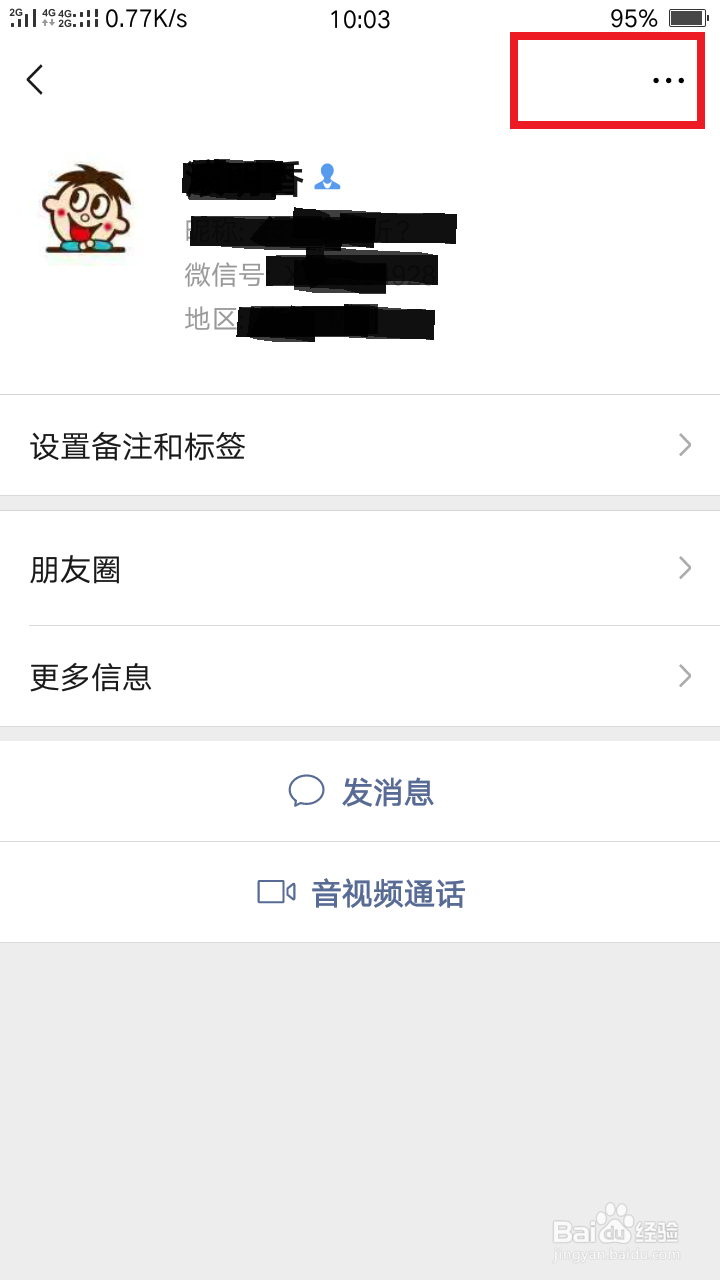
Task: Expand 设置备注和标签 settings row
Action: (360, 445)
